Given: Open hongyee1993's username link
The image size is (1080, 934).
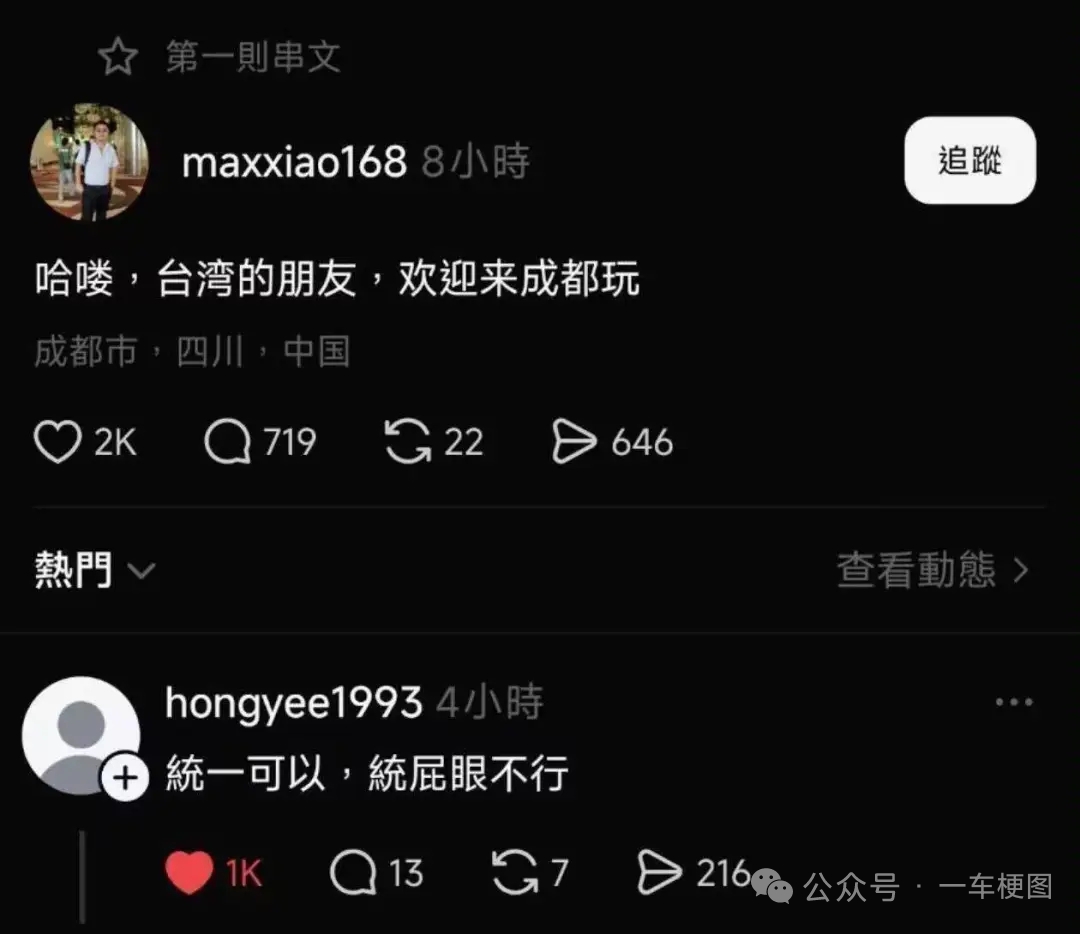Looking at the screenshot, I should click(x=293, y=703).
